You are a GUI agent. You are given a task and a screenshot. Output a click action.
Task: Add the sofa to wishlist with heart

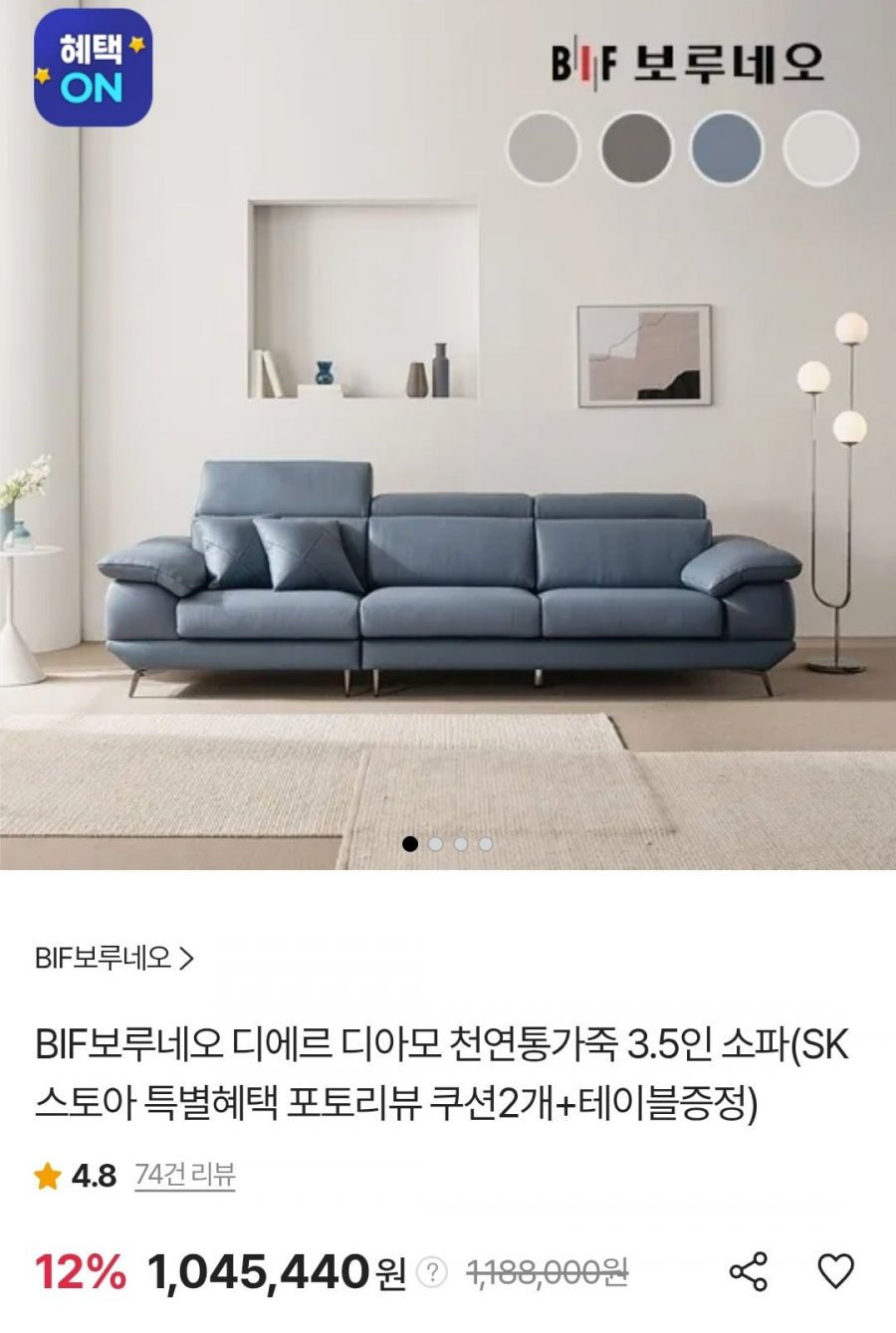835,1271
